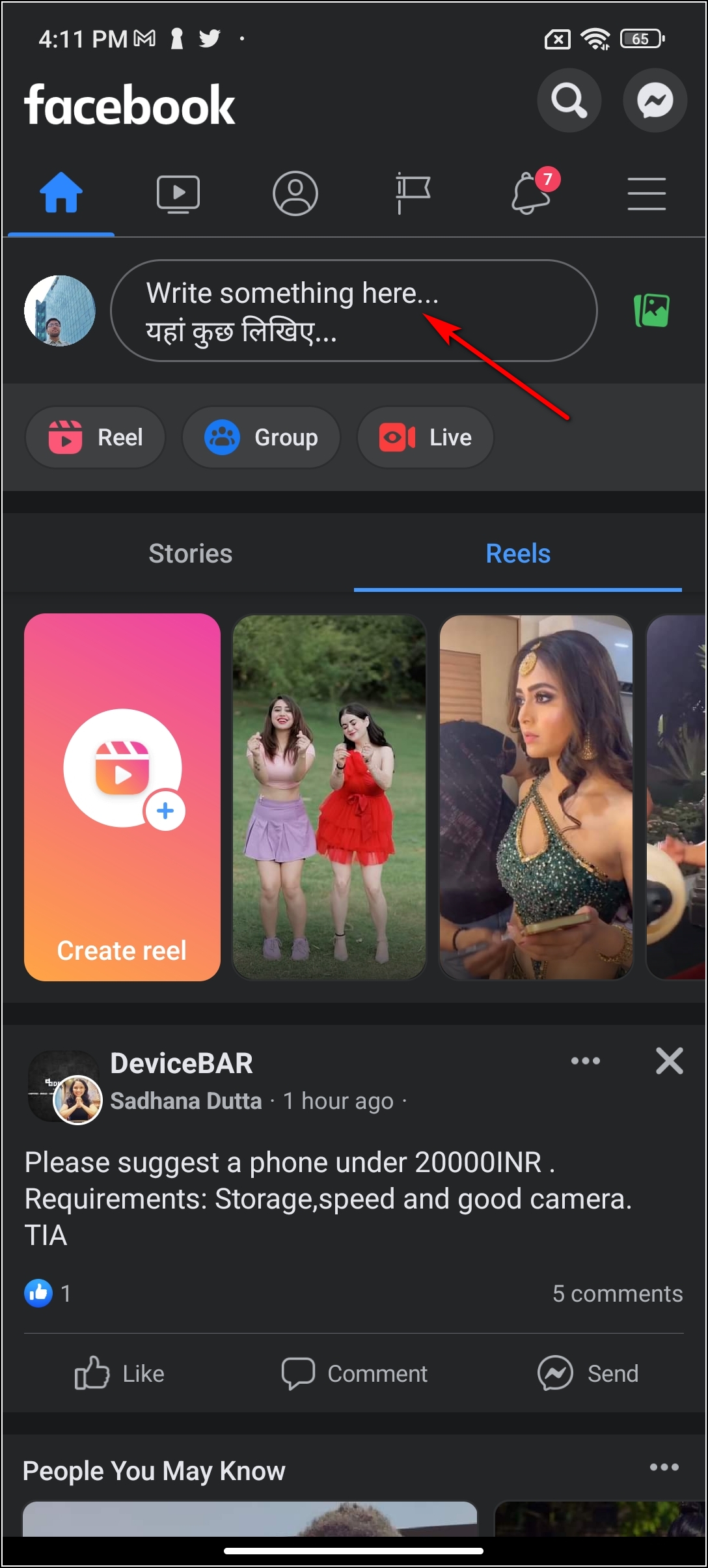Open the hamburger menu
The width and height of the screenshot is (708, 1568).
click(x=647, y=193)
